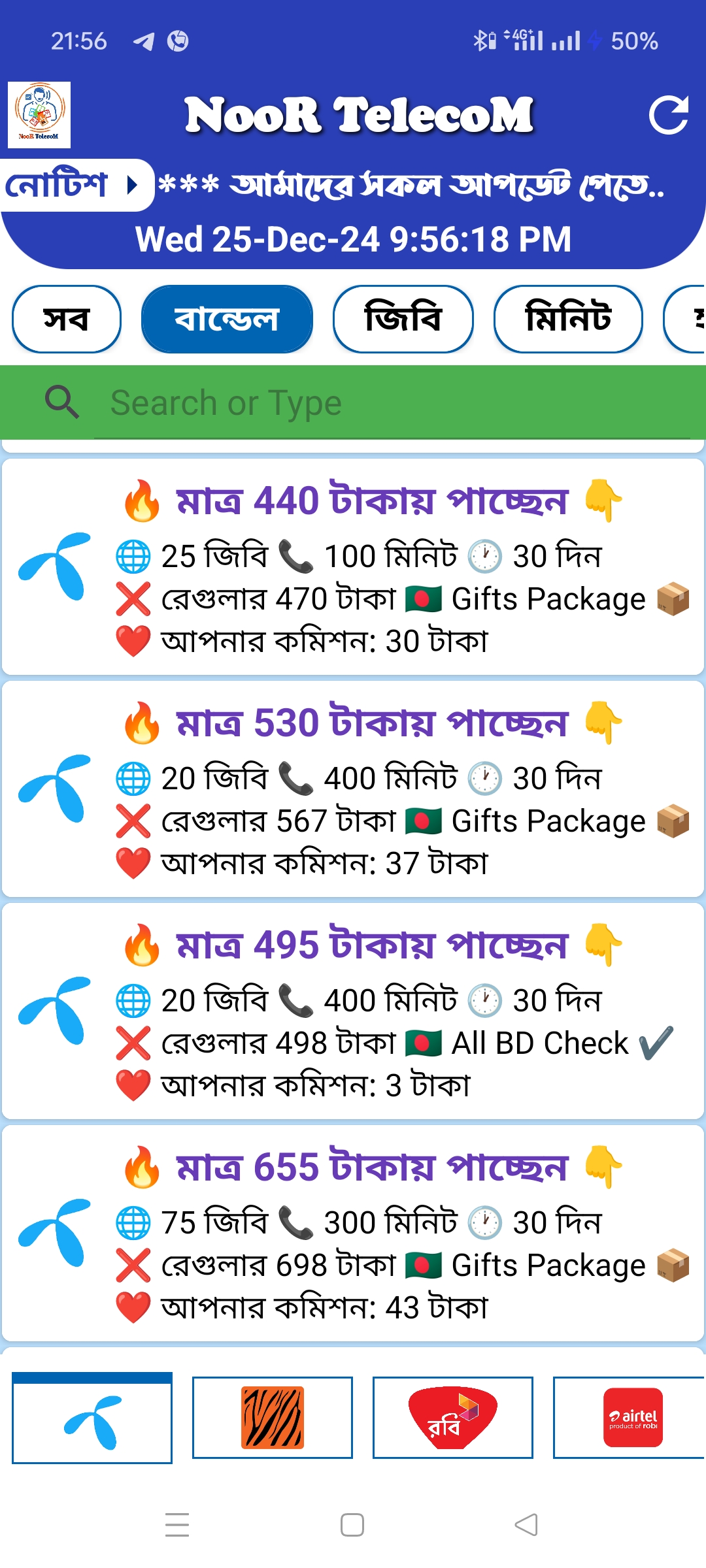Screen dimensions: 706x1568
Task: Switch to the Banglalink operator tab
Action: point(273,1418)
